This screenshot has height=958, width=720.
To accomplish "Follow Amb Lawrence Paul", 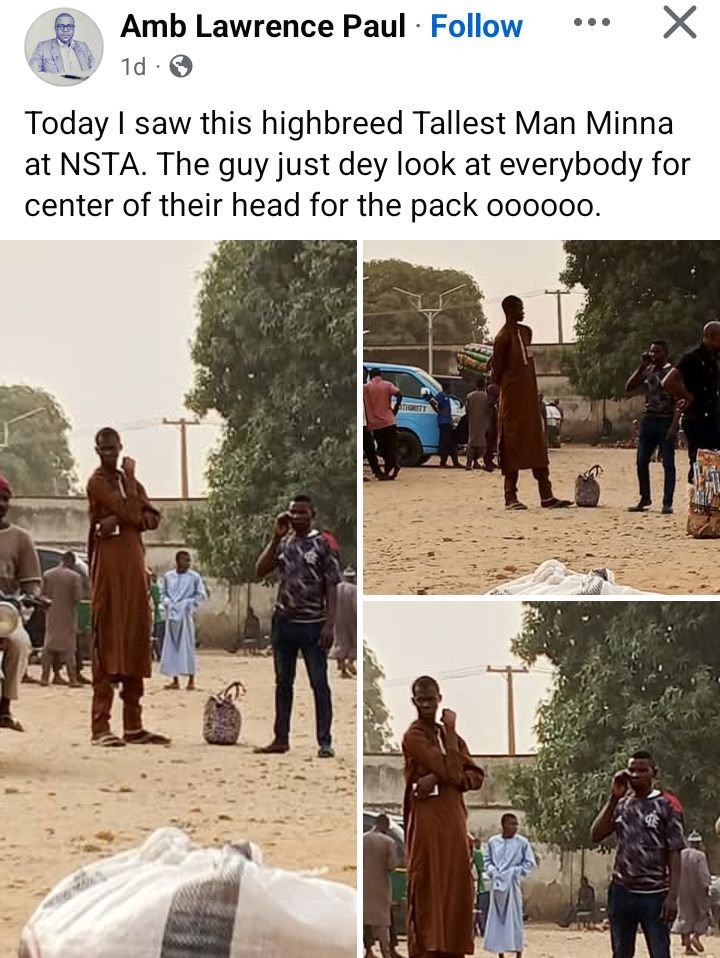I will (476, 27).
